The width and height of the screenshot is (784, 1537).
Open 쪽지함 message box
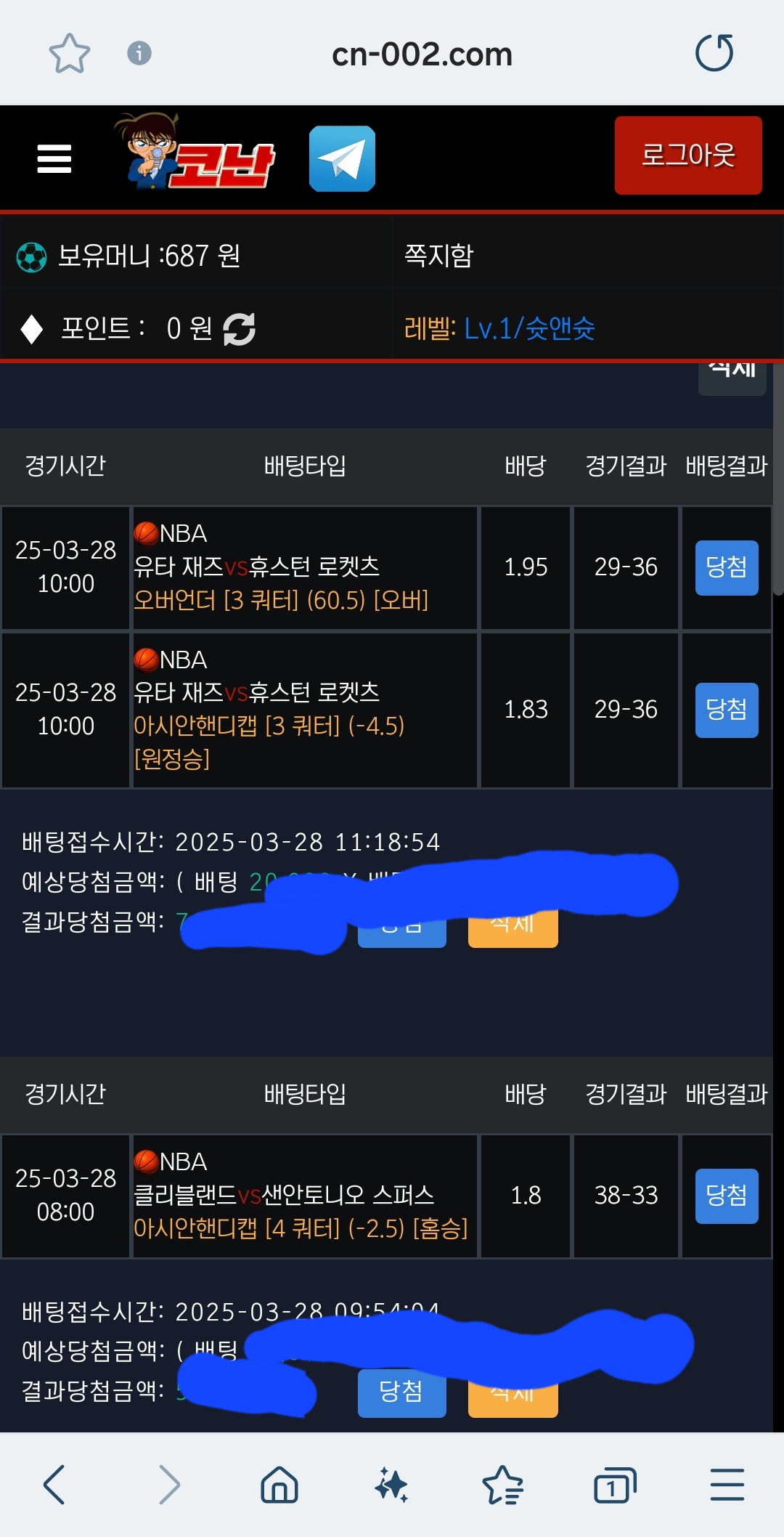[x=438, y=256]
